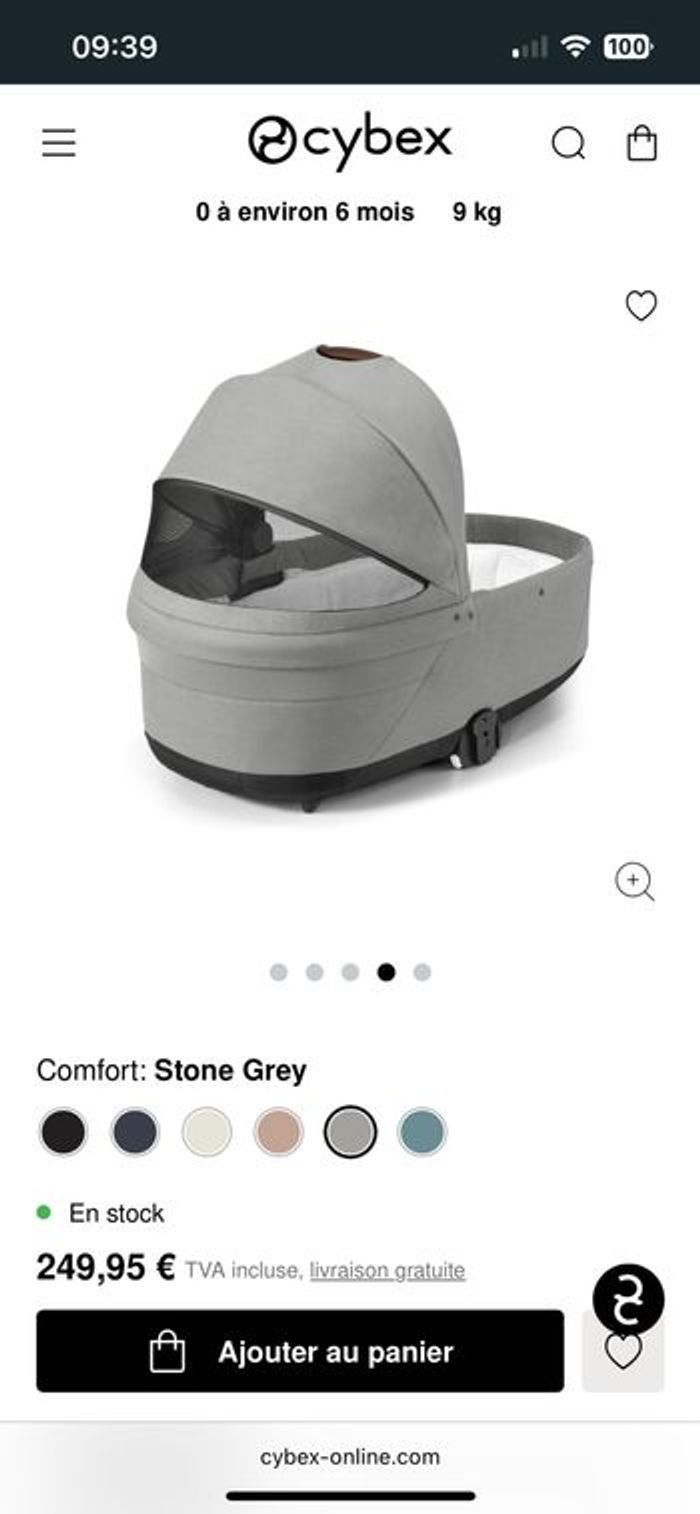Pick the beige pink color swatch
Screen dimensions: 700x1514
pyautogui.click(x=279, y=1132)
